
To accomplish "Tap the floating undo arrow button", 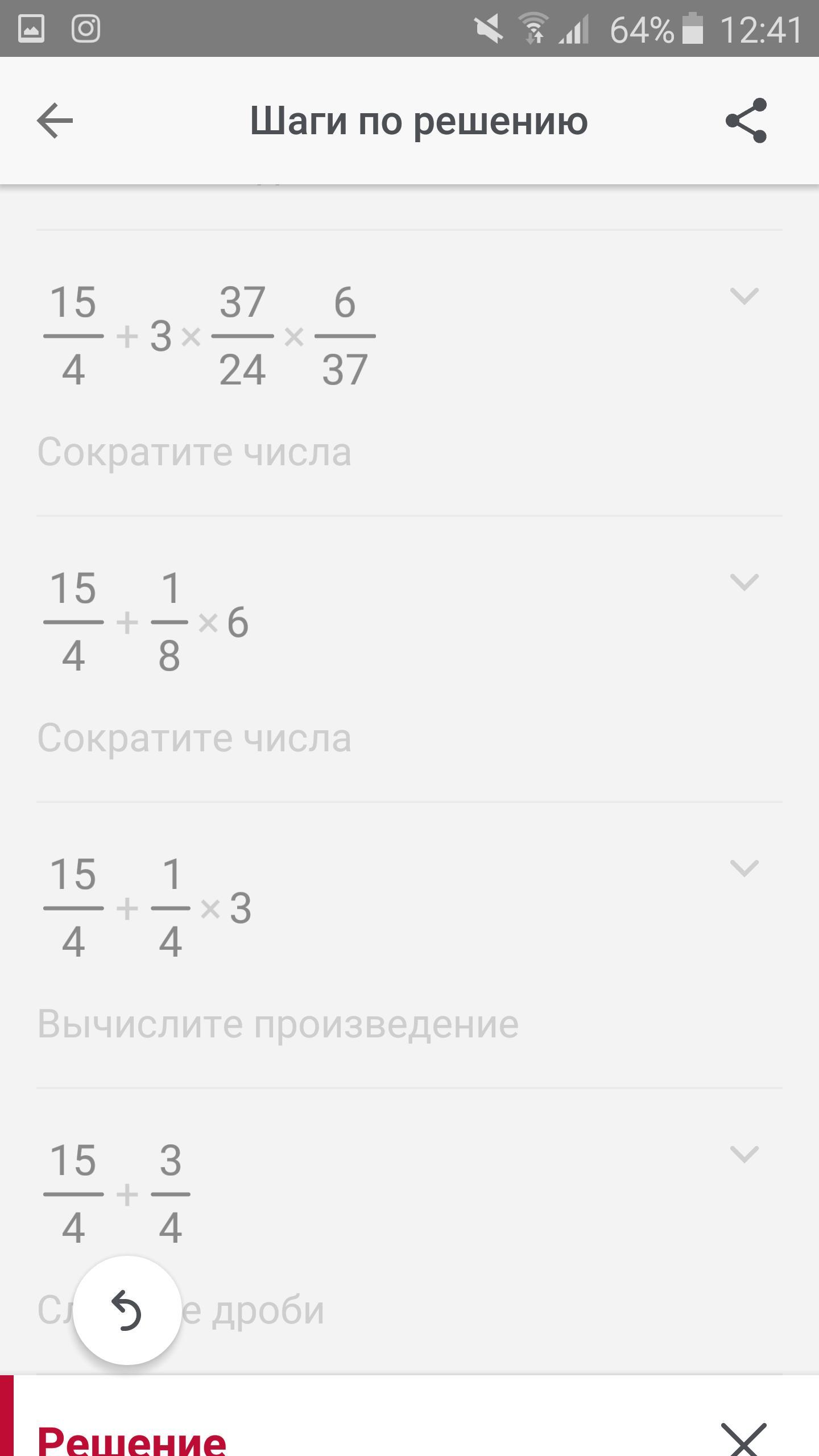I will point(127,1310).
